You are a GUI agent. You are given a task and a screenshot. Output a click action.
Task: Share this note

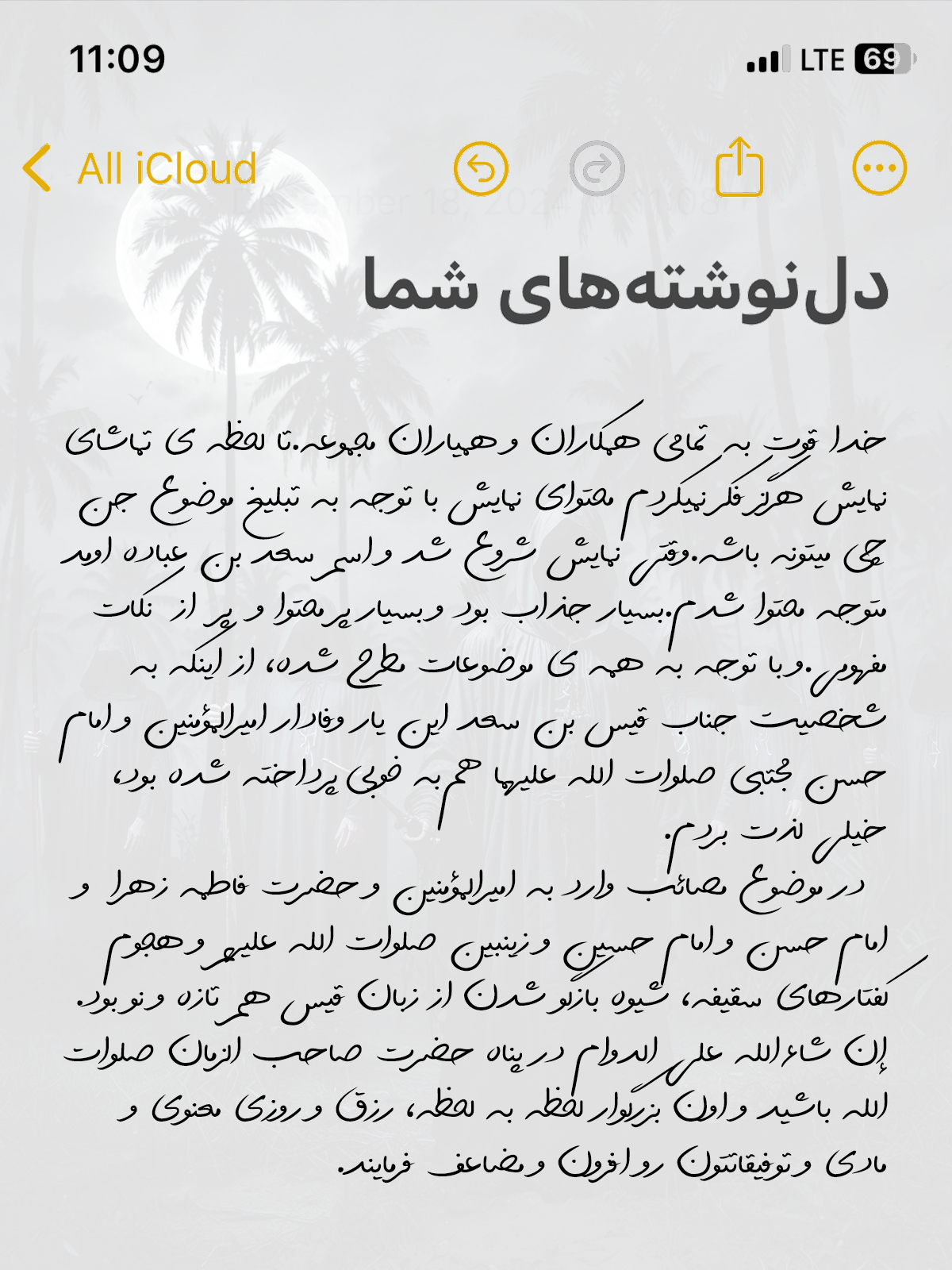[x=739, y=167]
